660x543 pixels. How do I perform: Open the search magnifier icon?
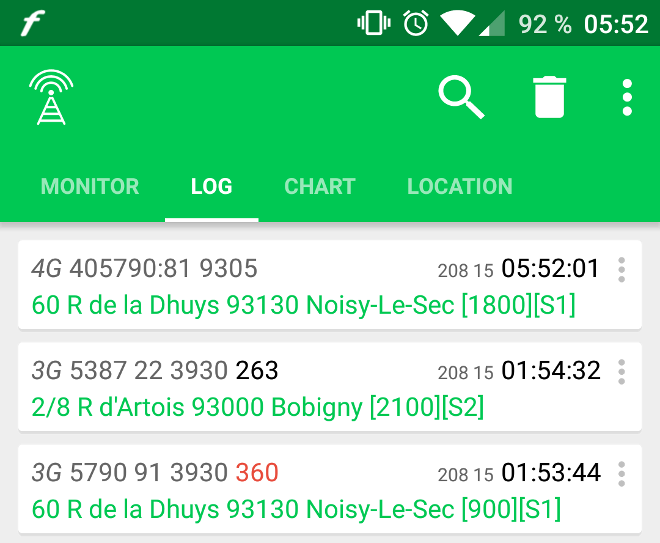(x=461, y=97)
